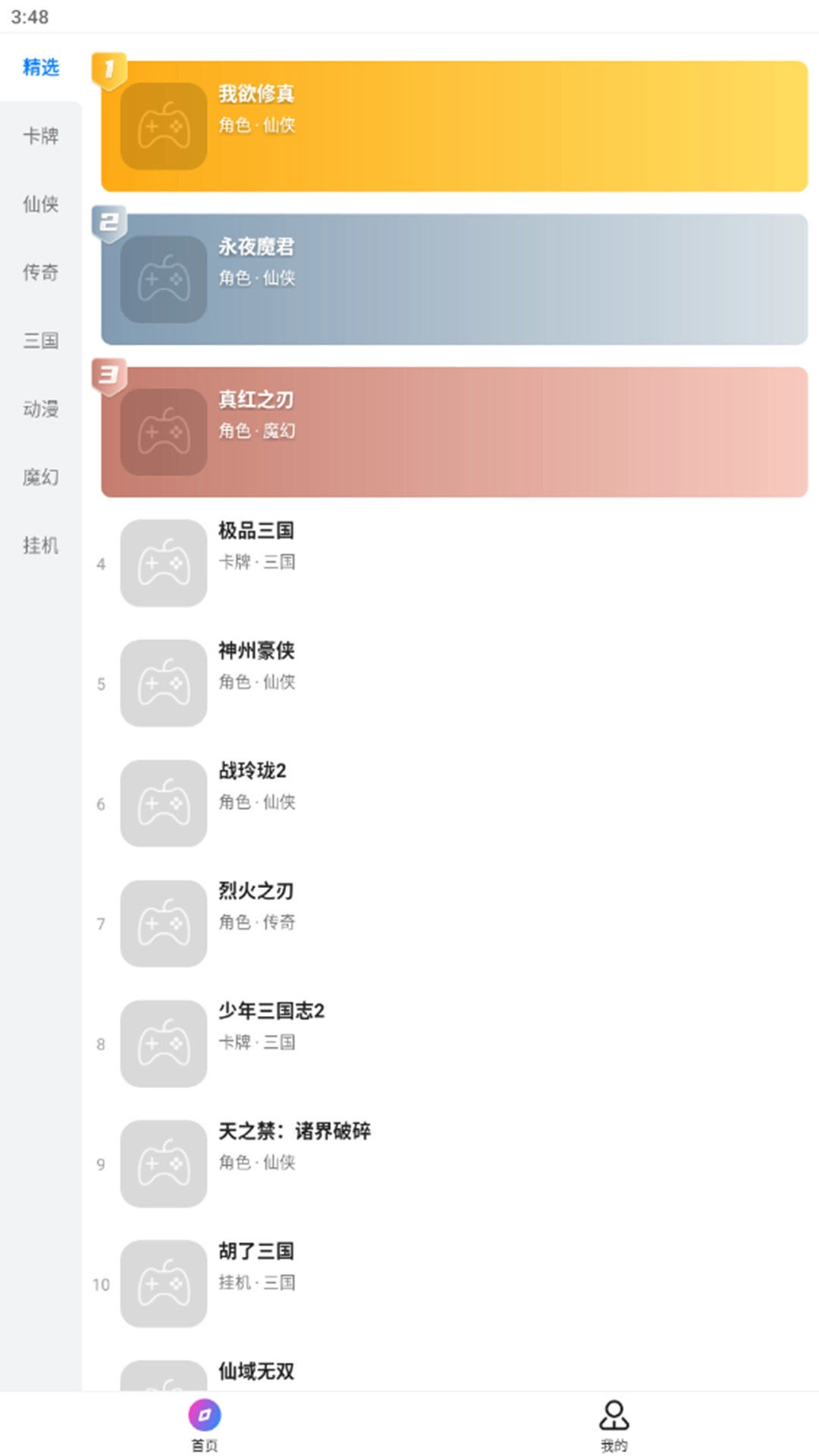Open the 我欲修真 game icon
This screenshot has height=1456, width=819.
click(x=162, y=127)
